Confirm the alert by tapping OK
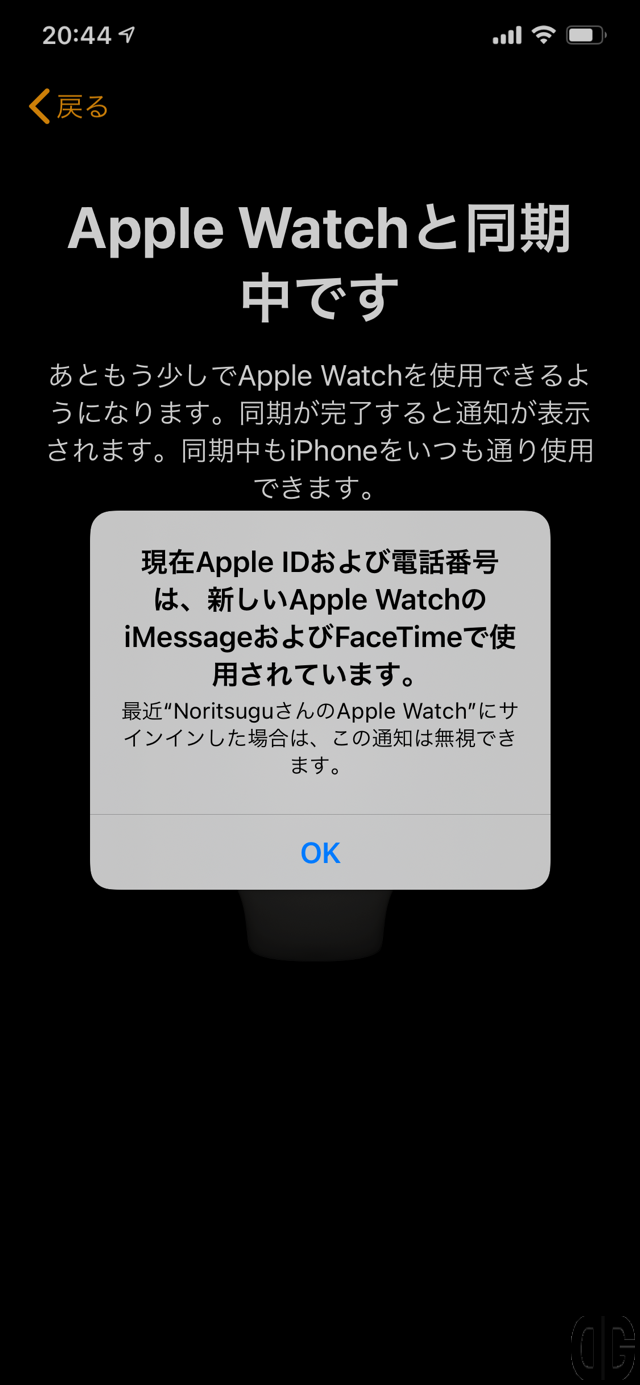640x1385 pixels. [320, 852]
